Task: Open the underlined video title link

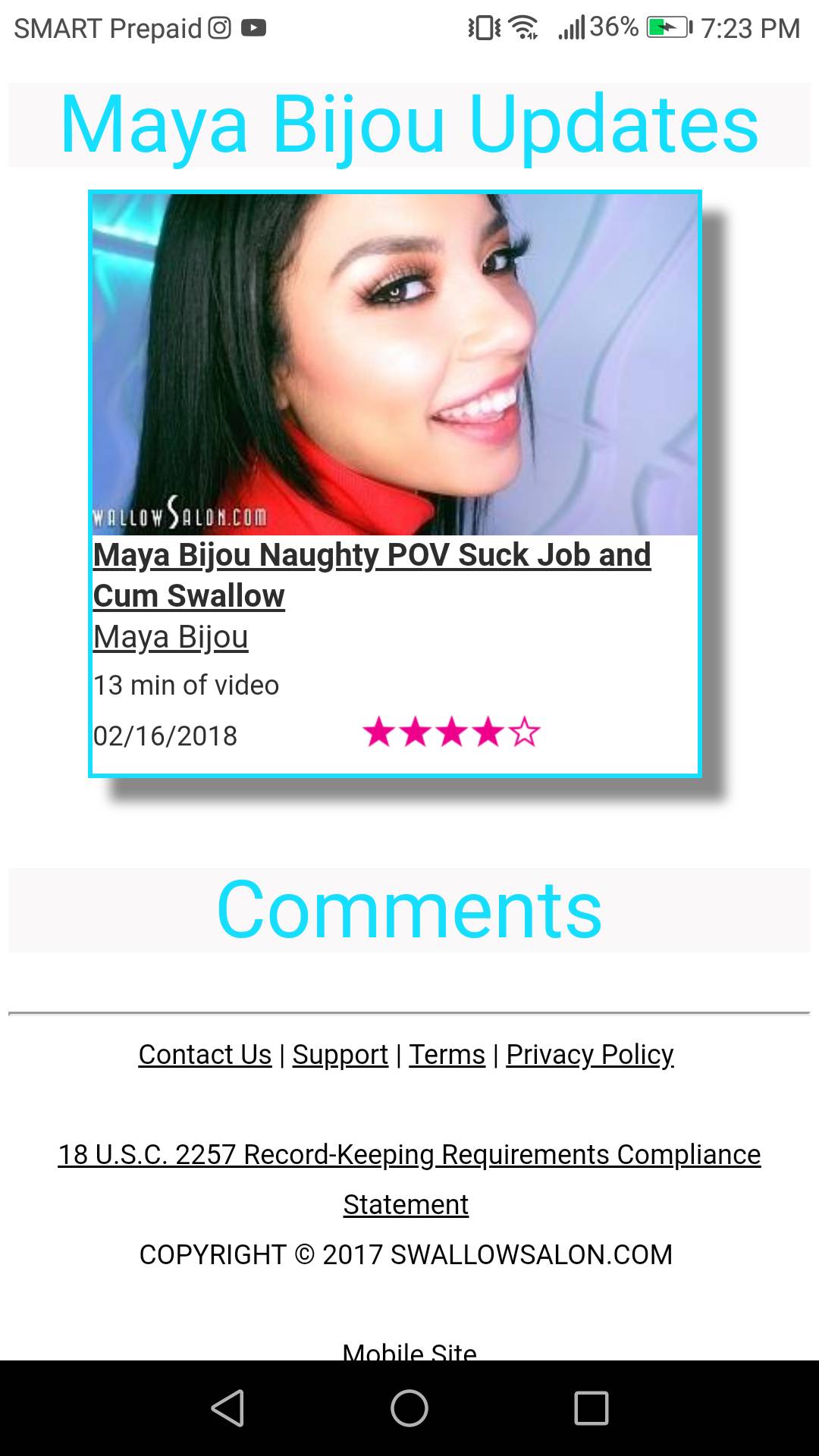Action: point(372,556)
